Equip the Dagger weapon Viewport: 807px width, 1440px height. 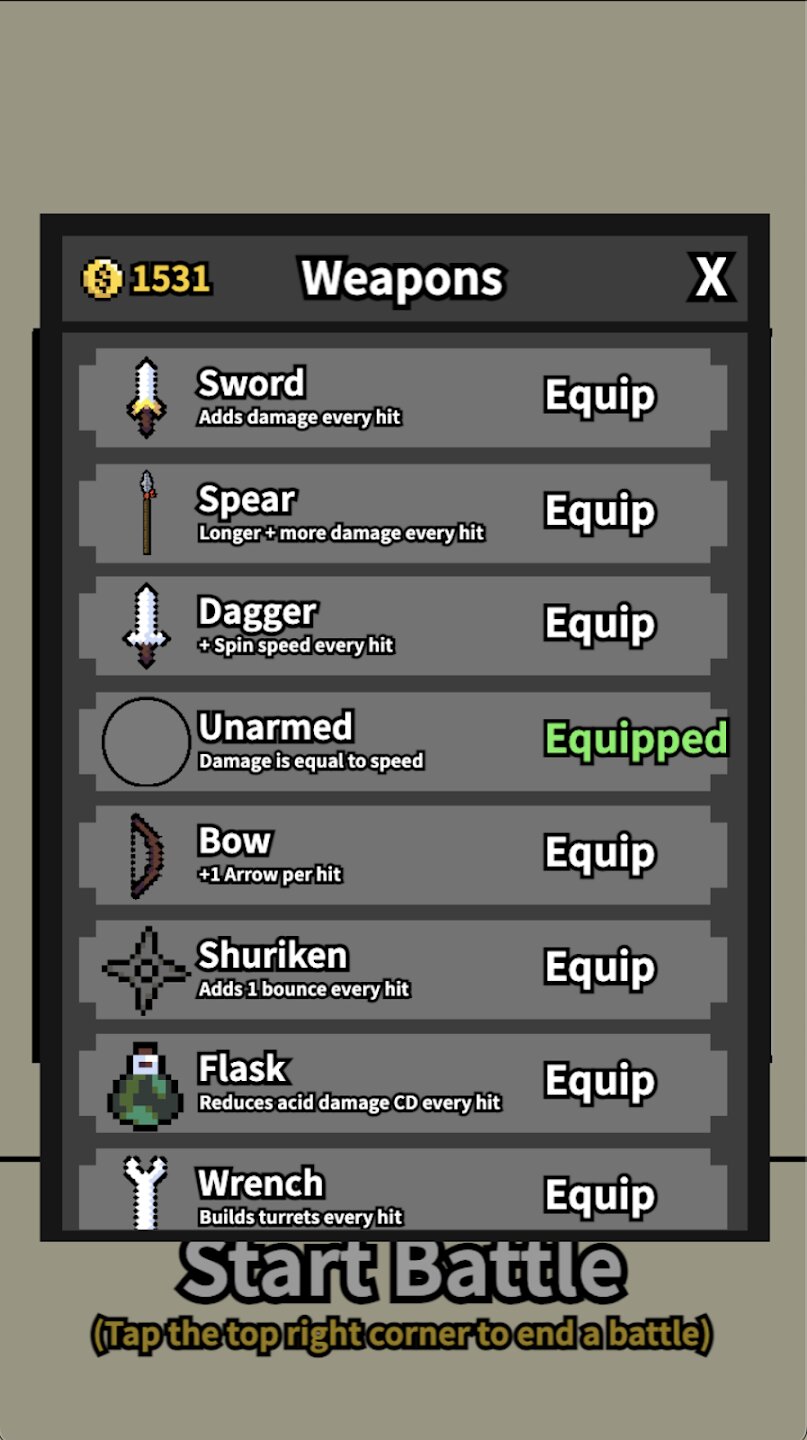tap(599, 624)
